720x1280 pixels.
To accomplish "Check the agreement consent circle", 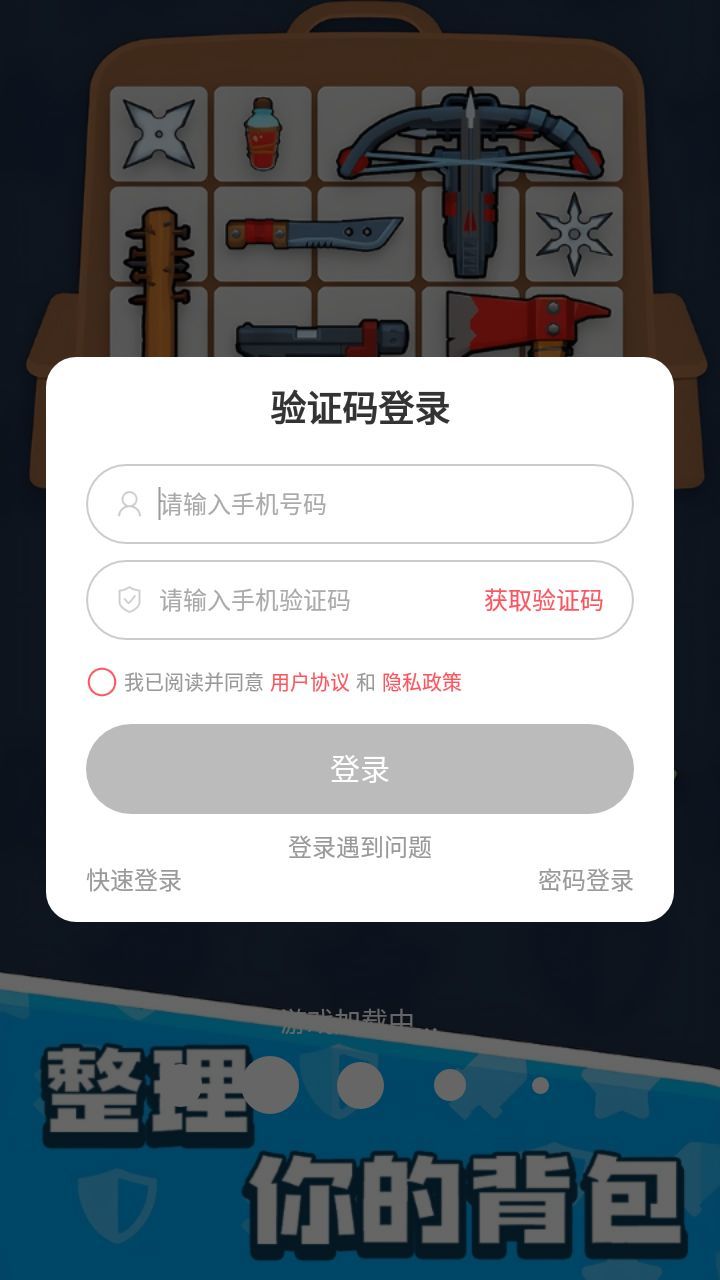I will click(100, 682).
